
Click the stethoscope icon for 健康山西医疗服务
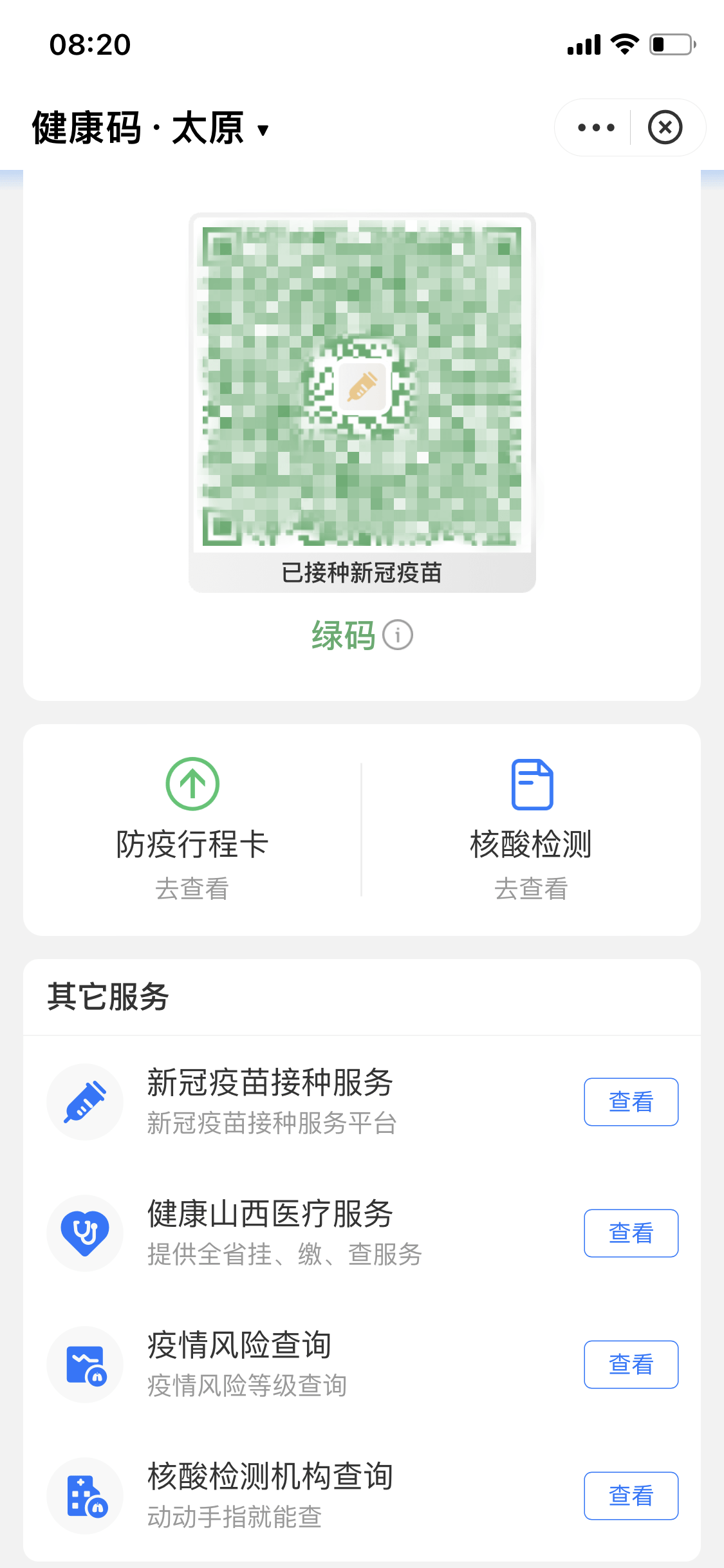point(84,1232)
